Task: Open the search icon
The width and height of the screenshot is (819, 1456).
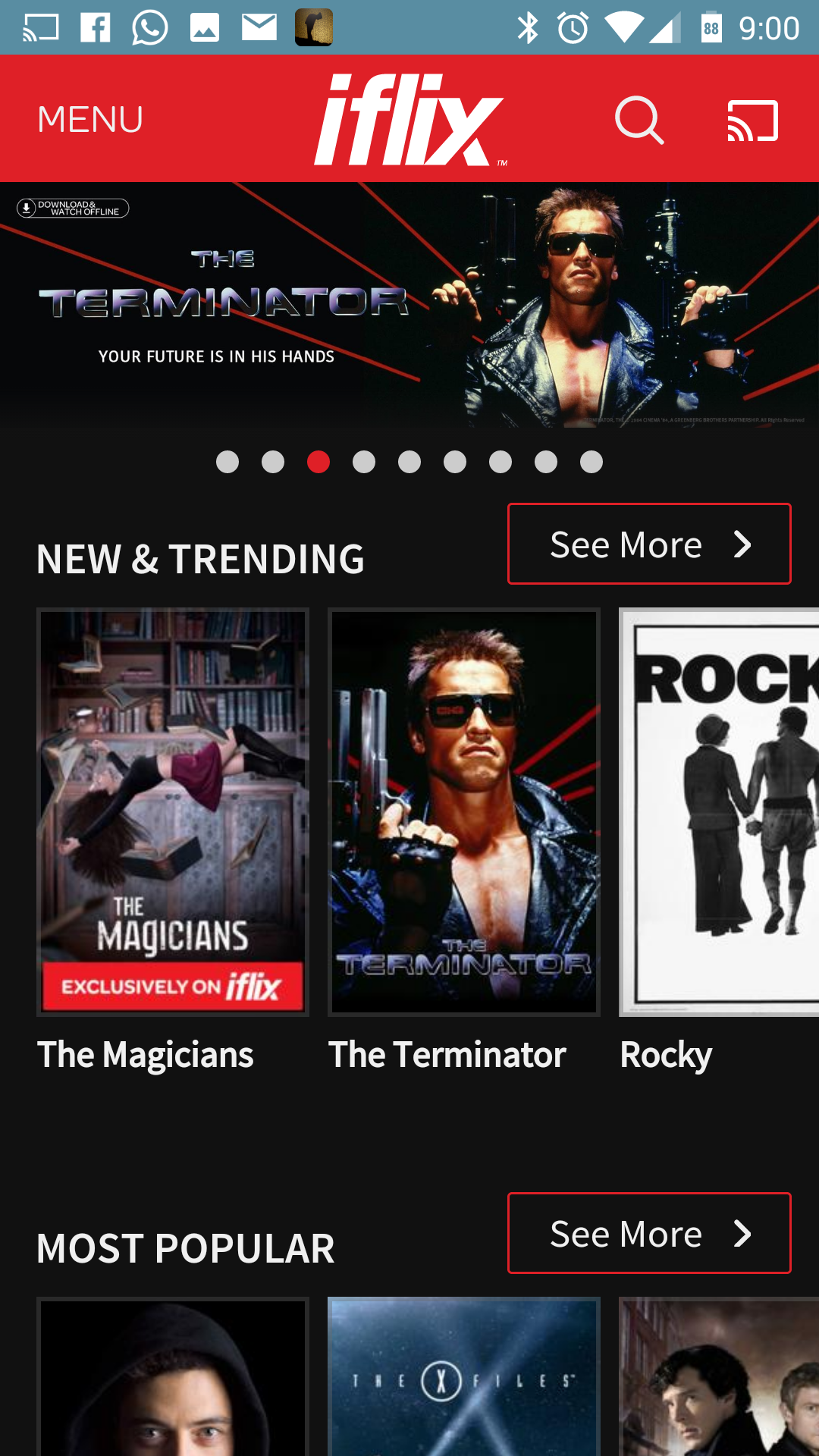Action: [x=639, y=120]
